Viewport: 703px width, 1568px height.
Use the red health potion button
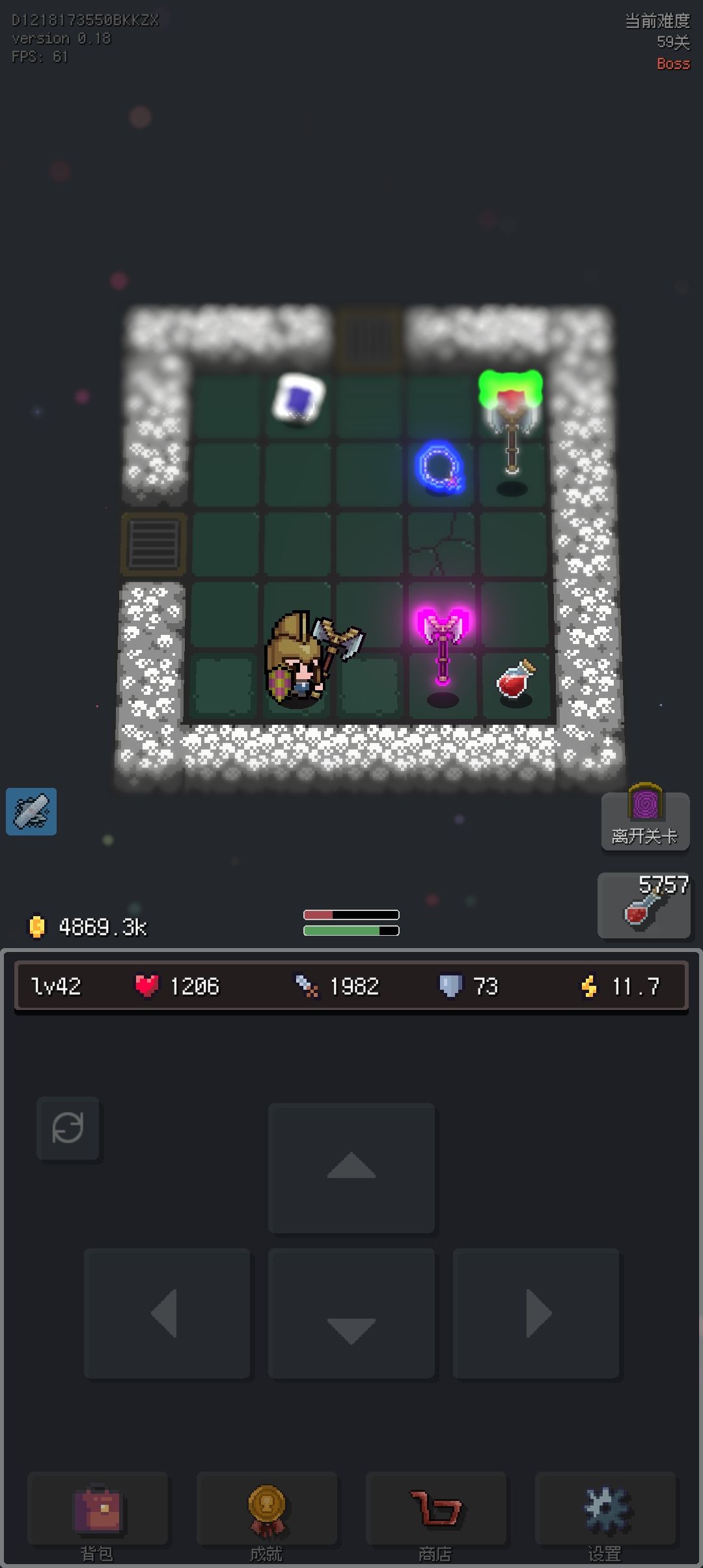click(644, 906)
